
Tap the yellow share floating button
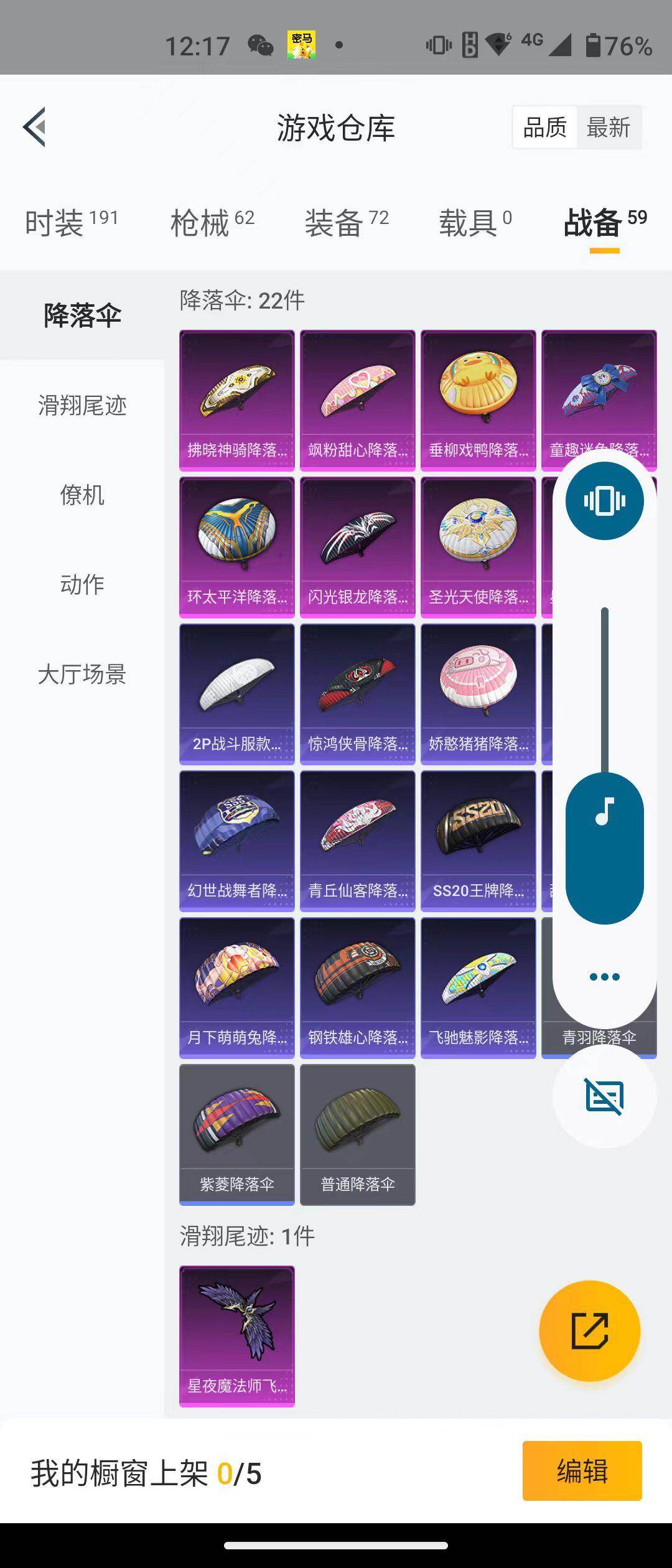pos(589,1331)
